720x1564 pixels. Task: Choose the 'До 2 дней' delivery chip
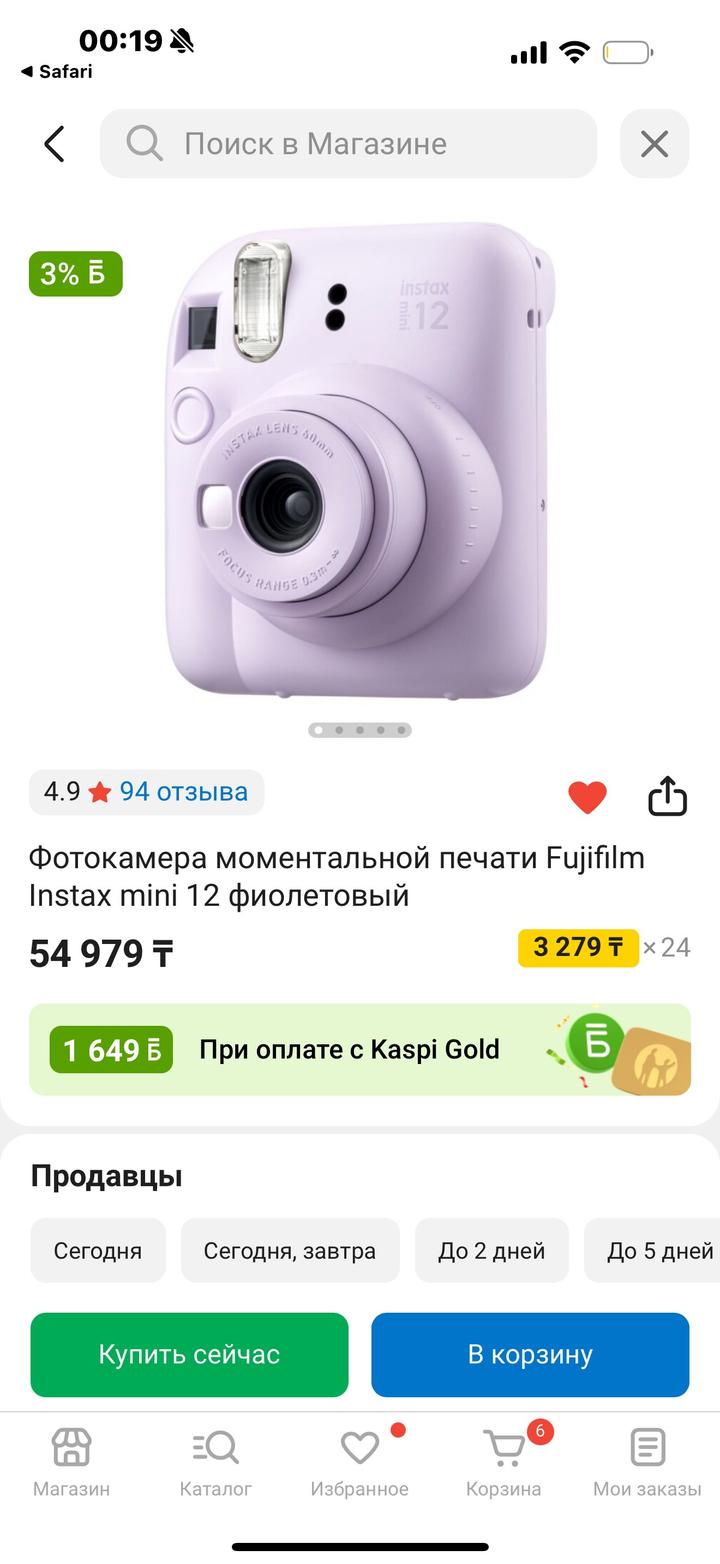(491, 1250)
